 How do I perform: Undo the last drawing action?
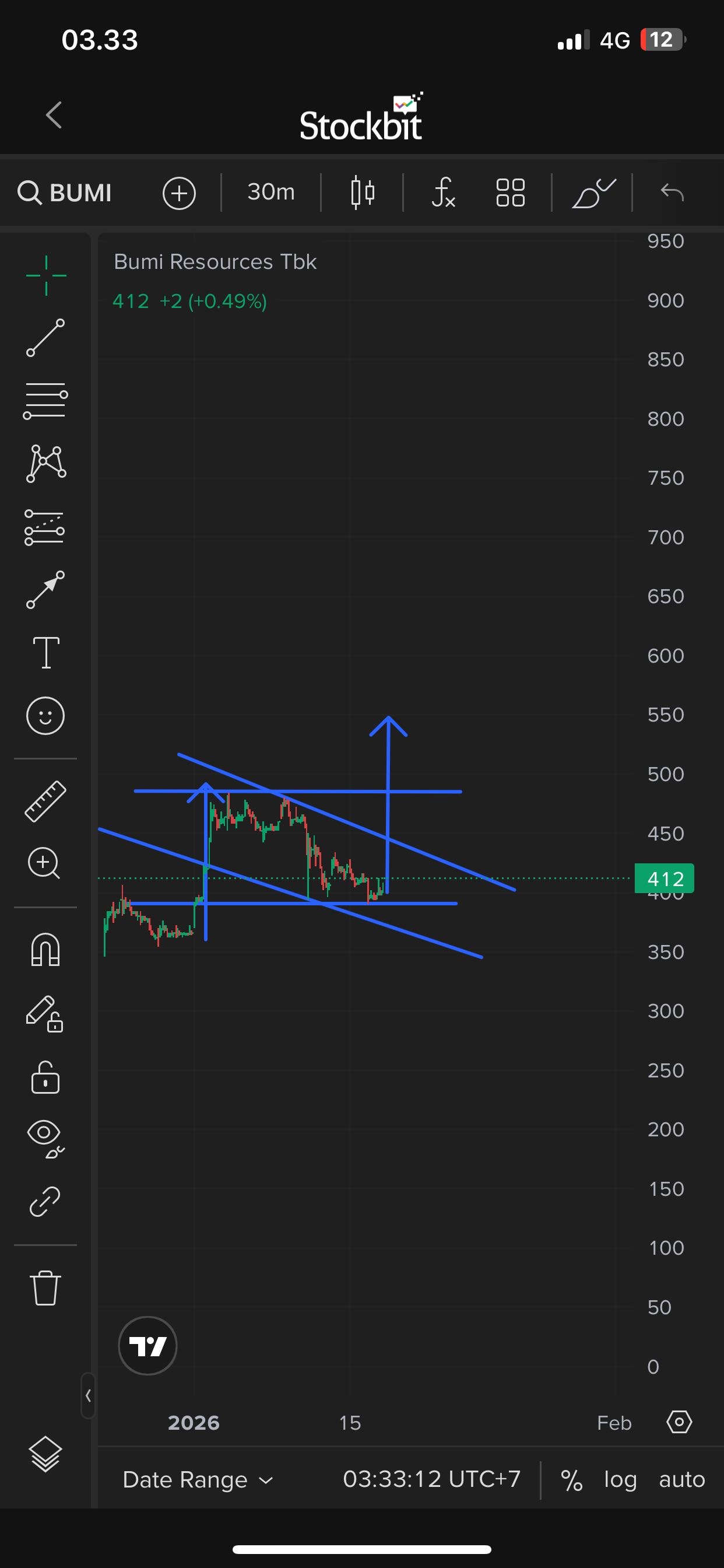[672, 193]
